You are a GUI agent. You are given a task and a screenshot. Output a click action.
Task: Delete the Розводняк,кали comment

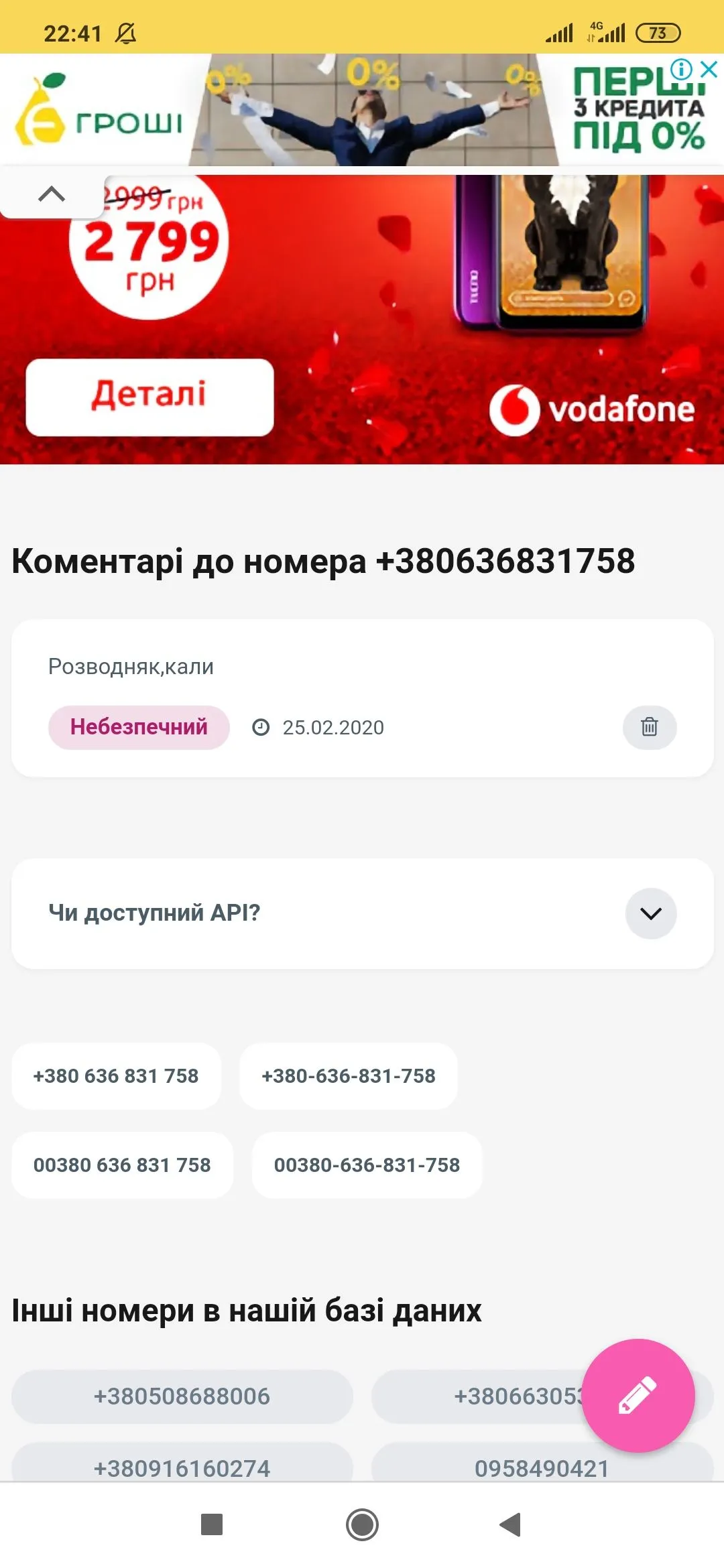649,727
